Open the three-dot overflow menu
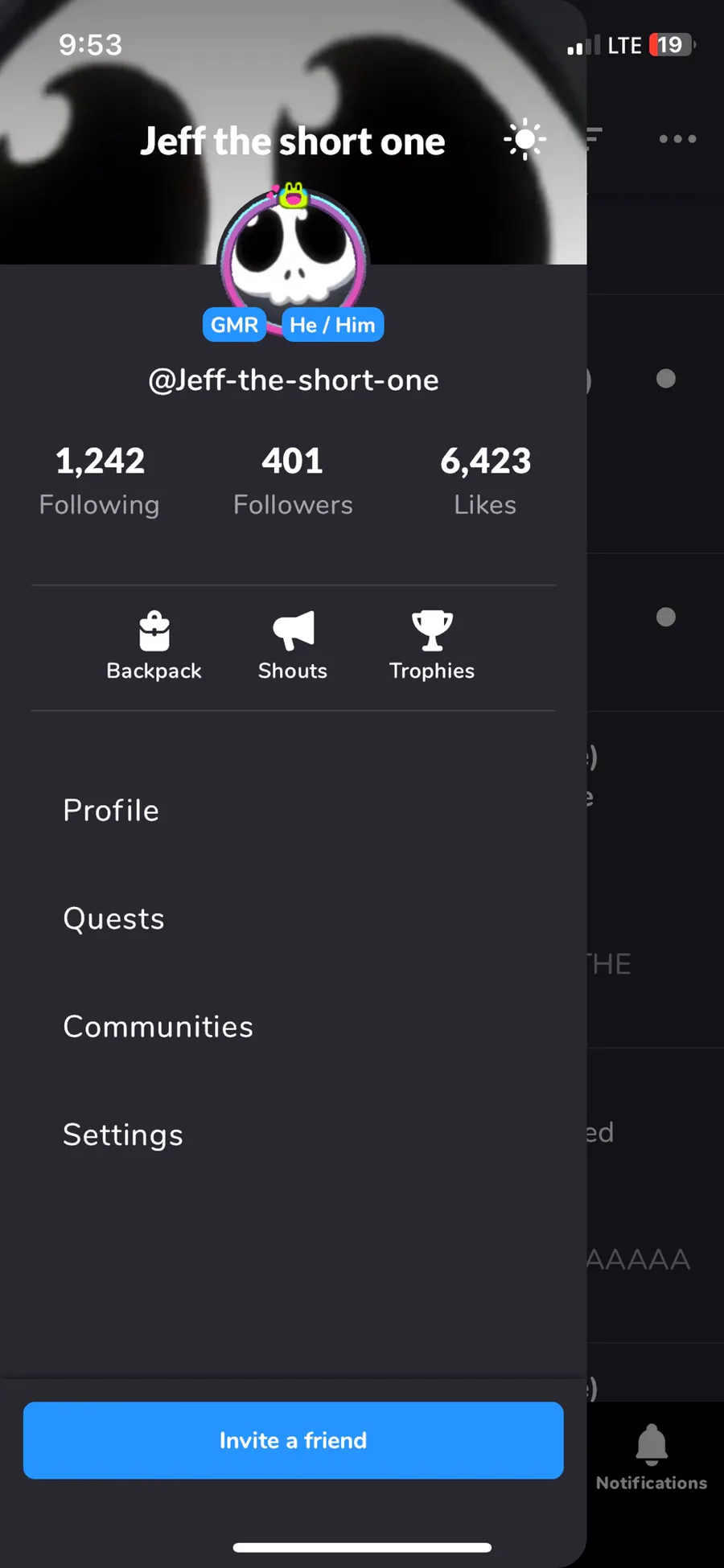Image resolution: width=724 pixels, height=1568 pixels. [677, 139]
